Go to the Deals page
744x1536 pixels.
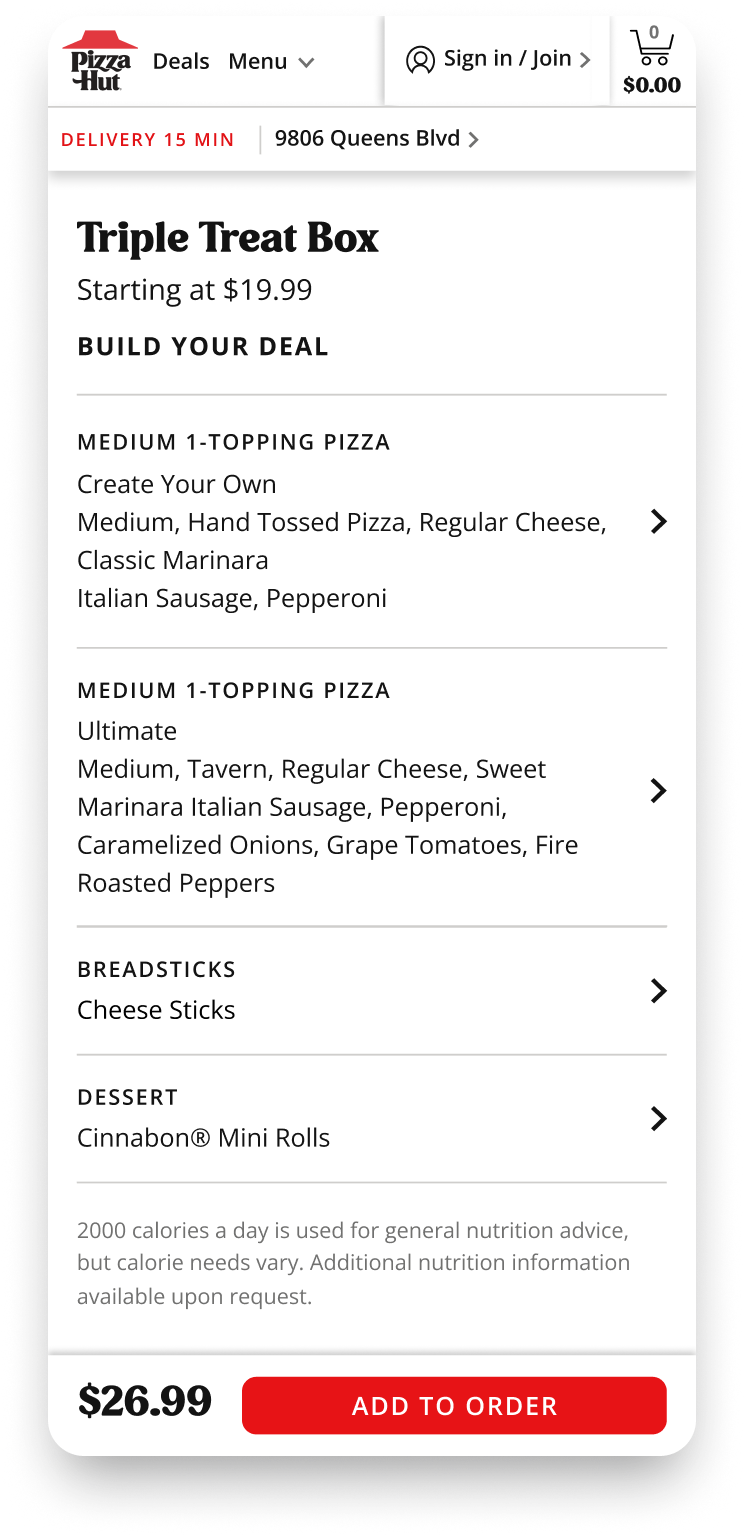coord(181,62)
